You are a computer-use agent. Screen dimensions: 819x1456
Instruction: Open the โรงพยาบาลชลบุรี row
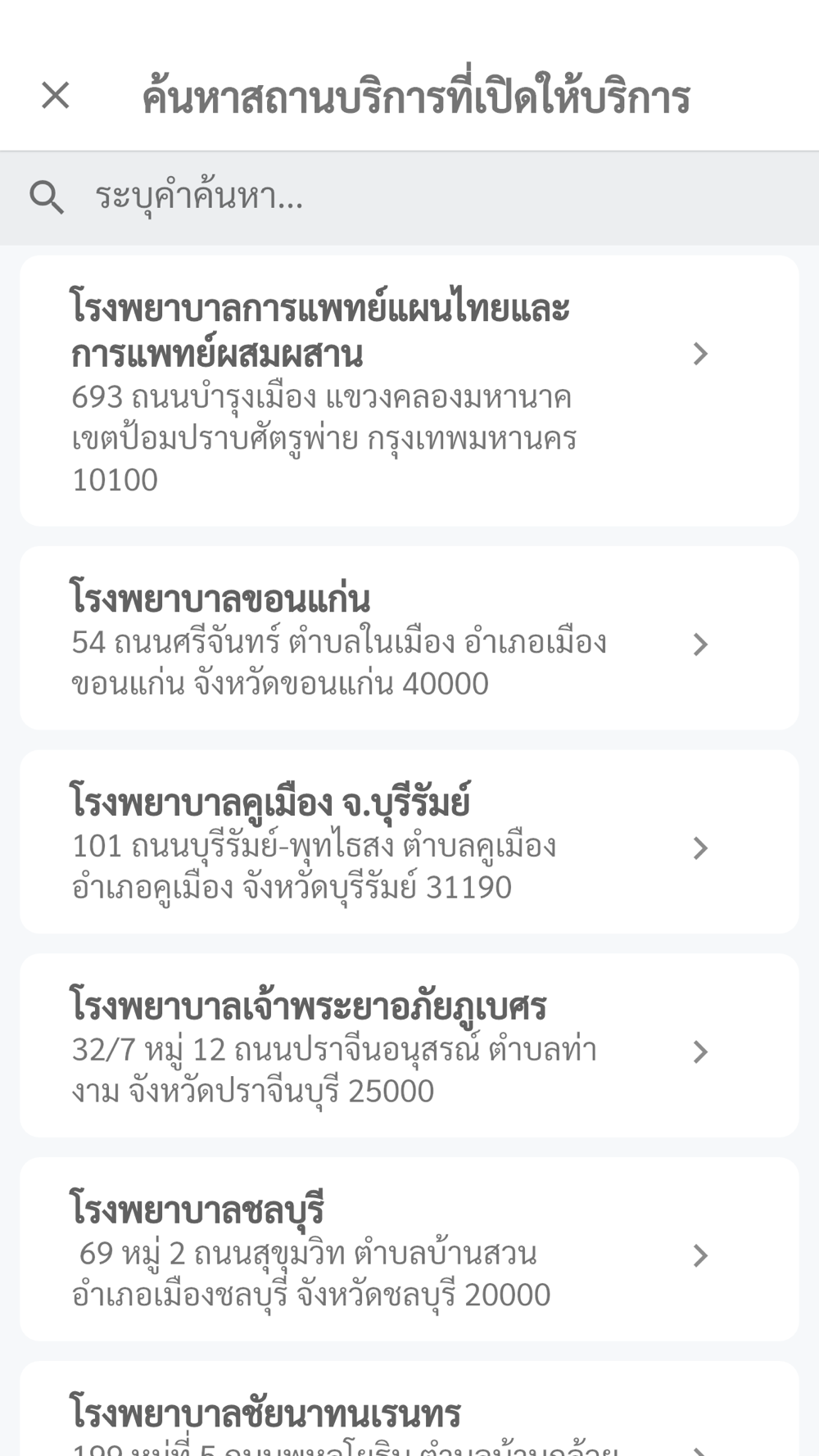point(409,1250)
